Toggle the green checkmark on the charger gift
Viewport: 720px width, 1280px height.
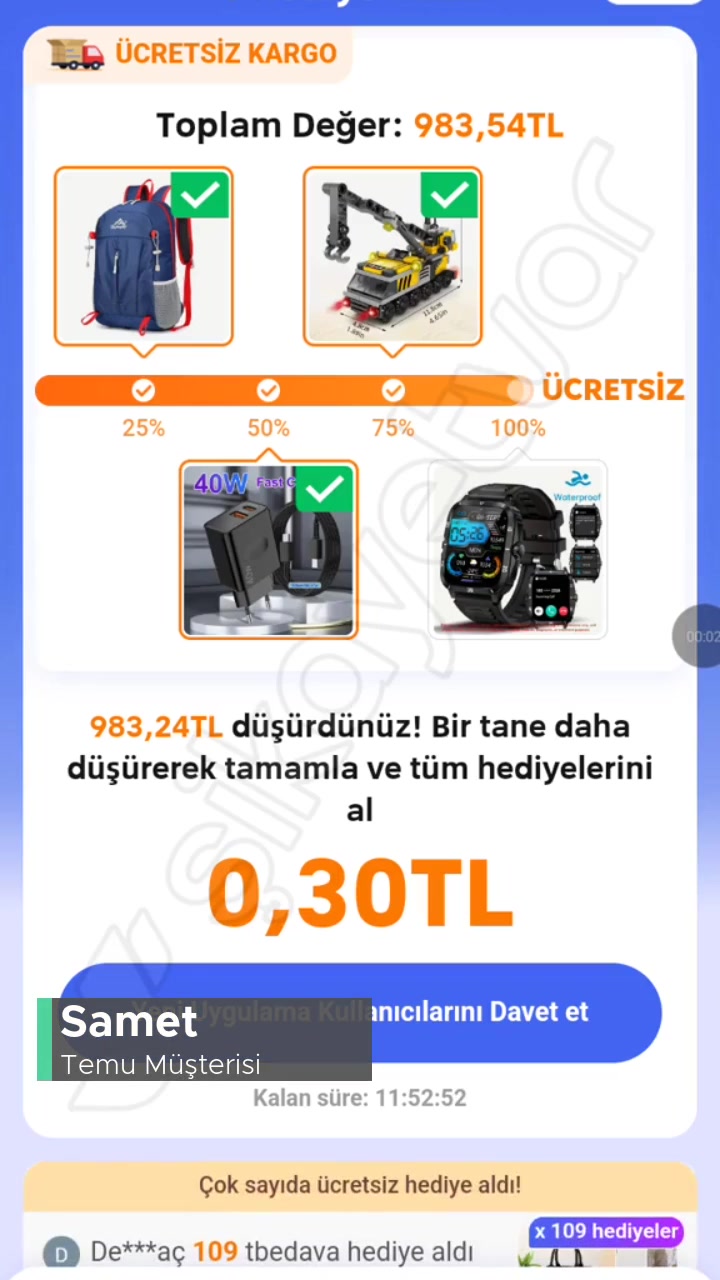click(x=325, y=488)
